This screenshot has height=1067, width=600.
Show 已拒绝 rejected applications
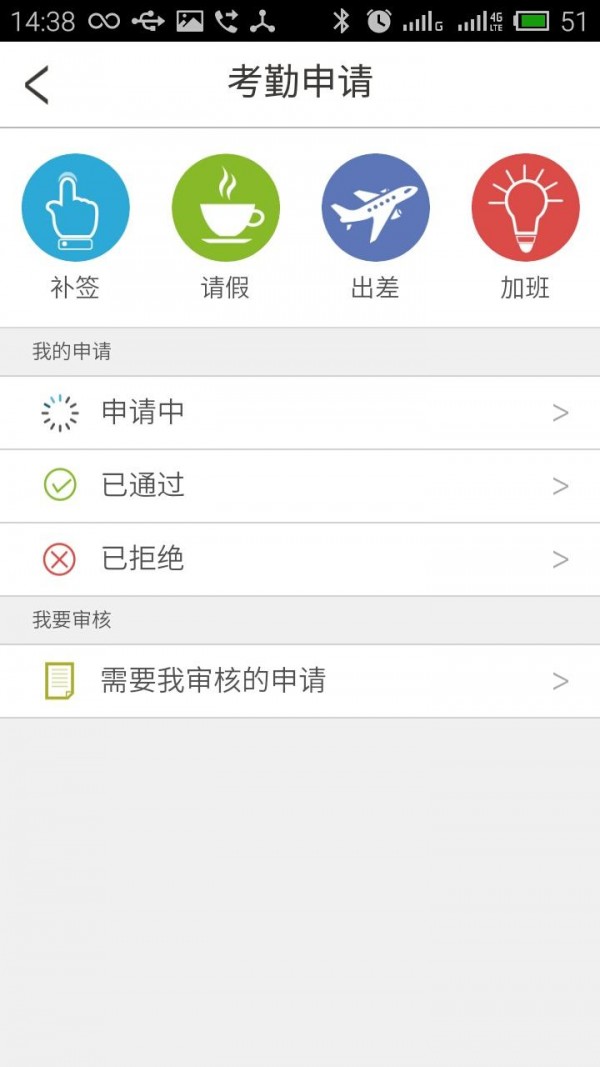[x=300, y=559]
